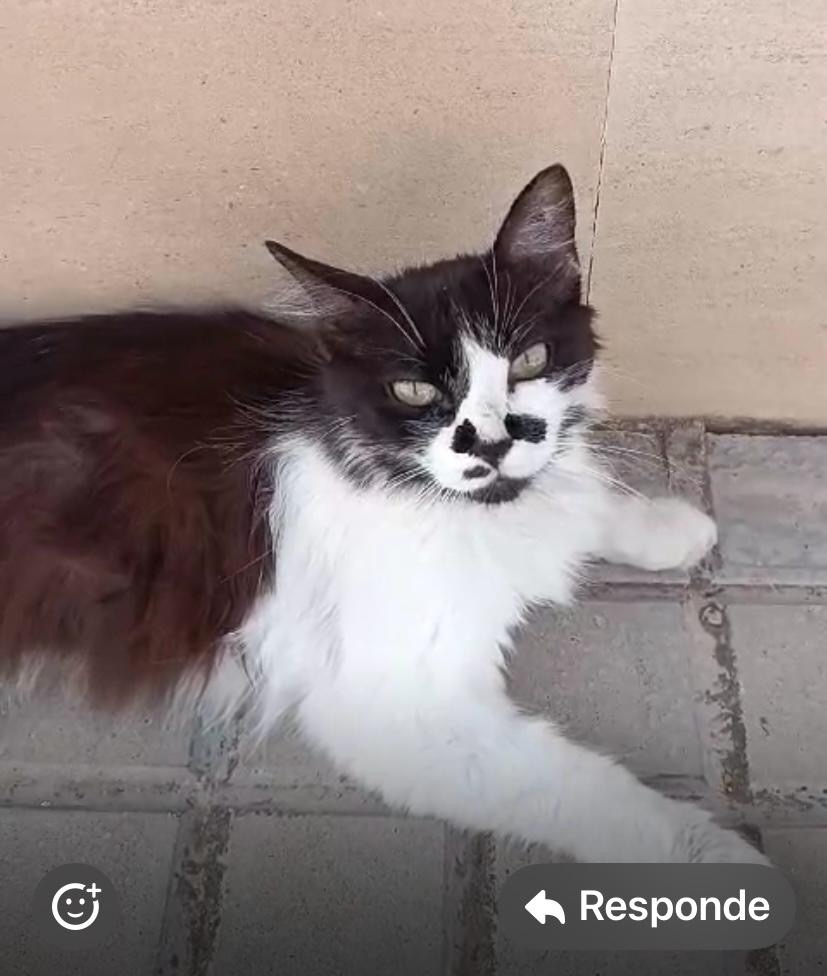Tap the Responde reply button
This screenshot has width=827, height=976.
[x=647, y=907]
